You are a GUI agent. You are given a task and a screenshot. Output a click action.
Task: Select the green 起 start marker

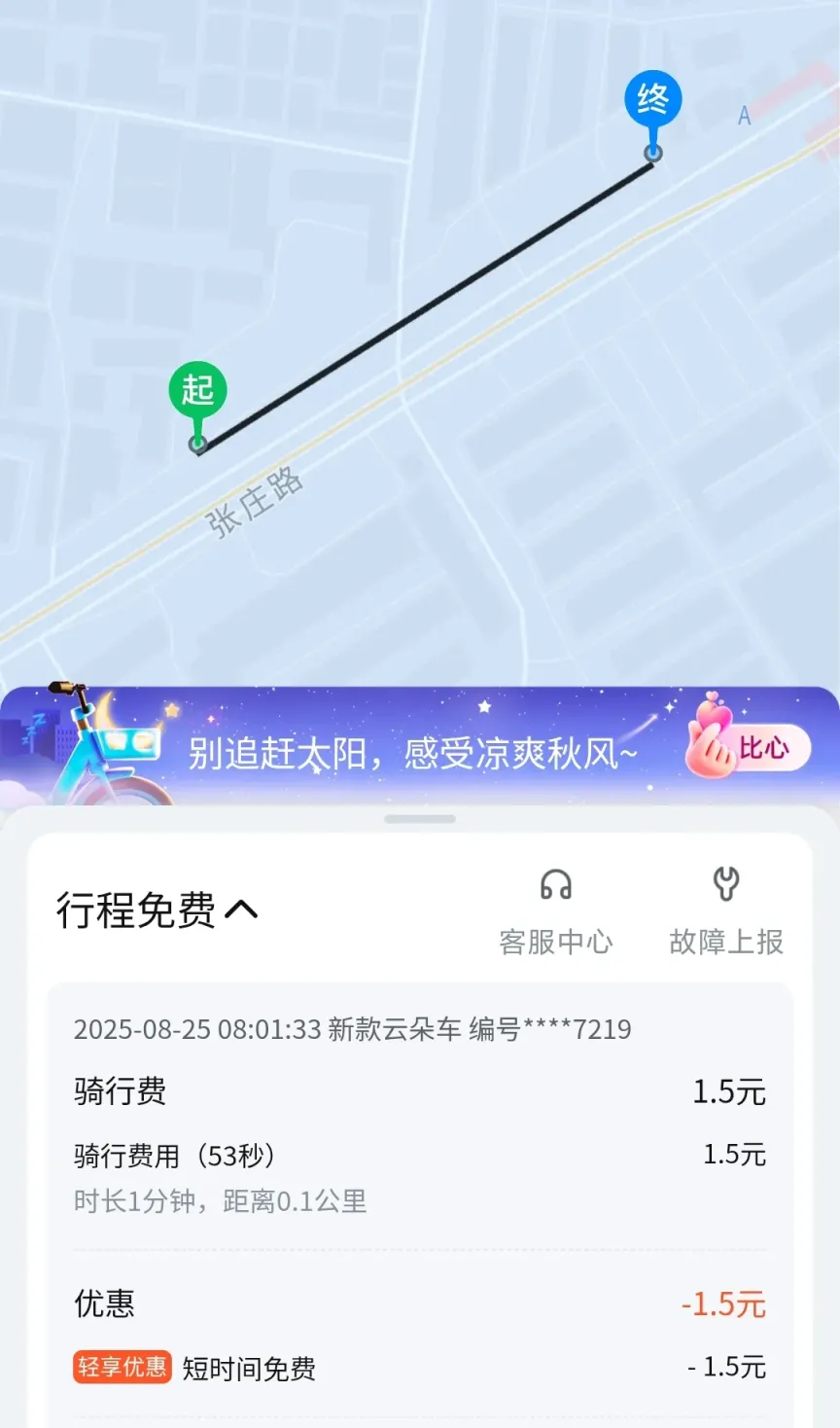(x=198, y=390)
